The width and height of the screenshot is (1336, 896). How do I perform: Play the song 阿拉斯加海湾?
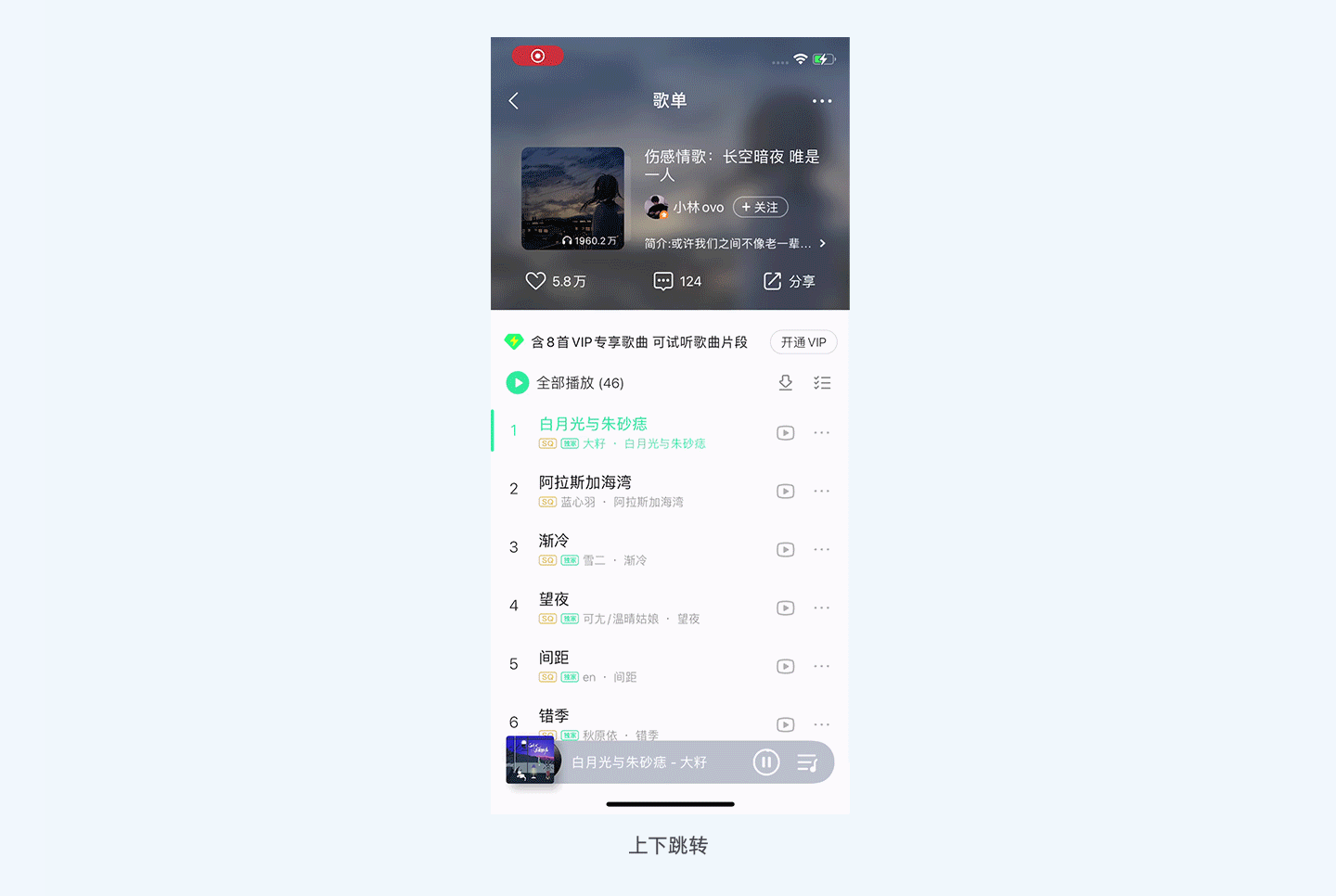[x=585, y=483]
